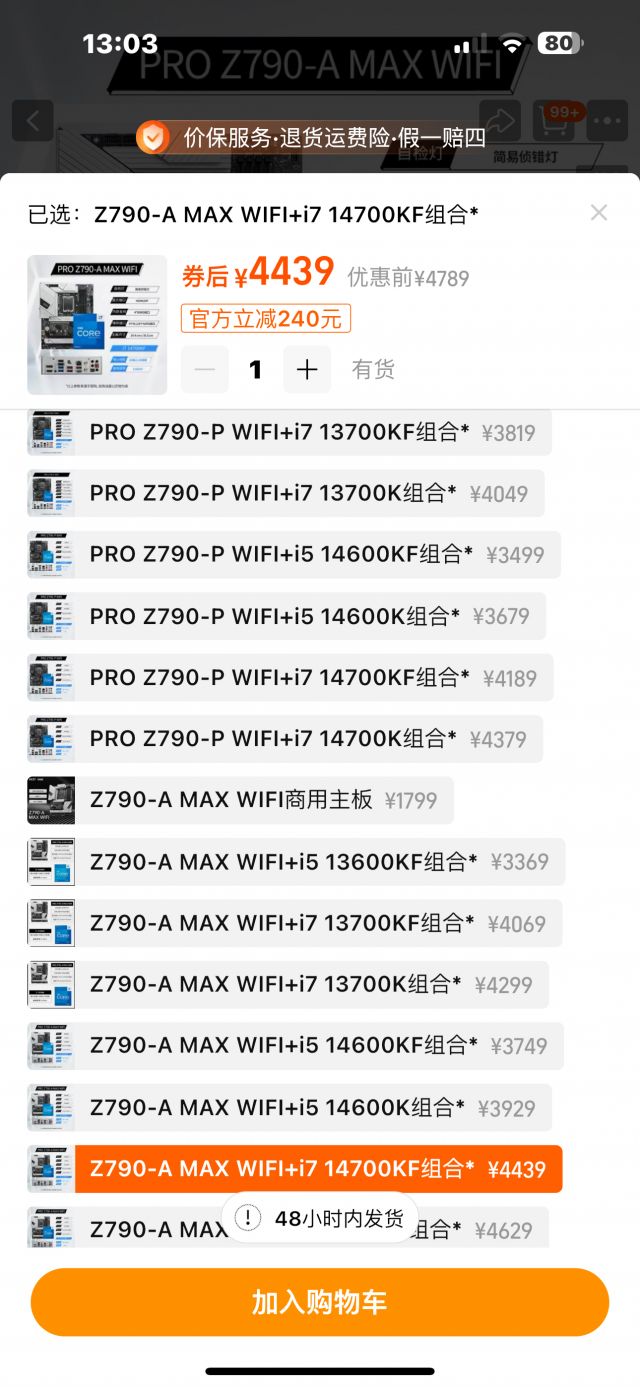
Task: Select Z790-A MAX WIFI商用主板 option
Action: click(240, 800)
